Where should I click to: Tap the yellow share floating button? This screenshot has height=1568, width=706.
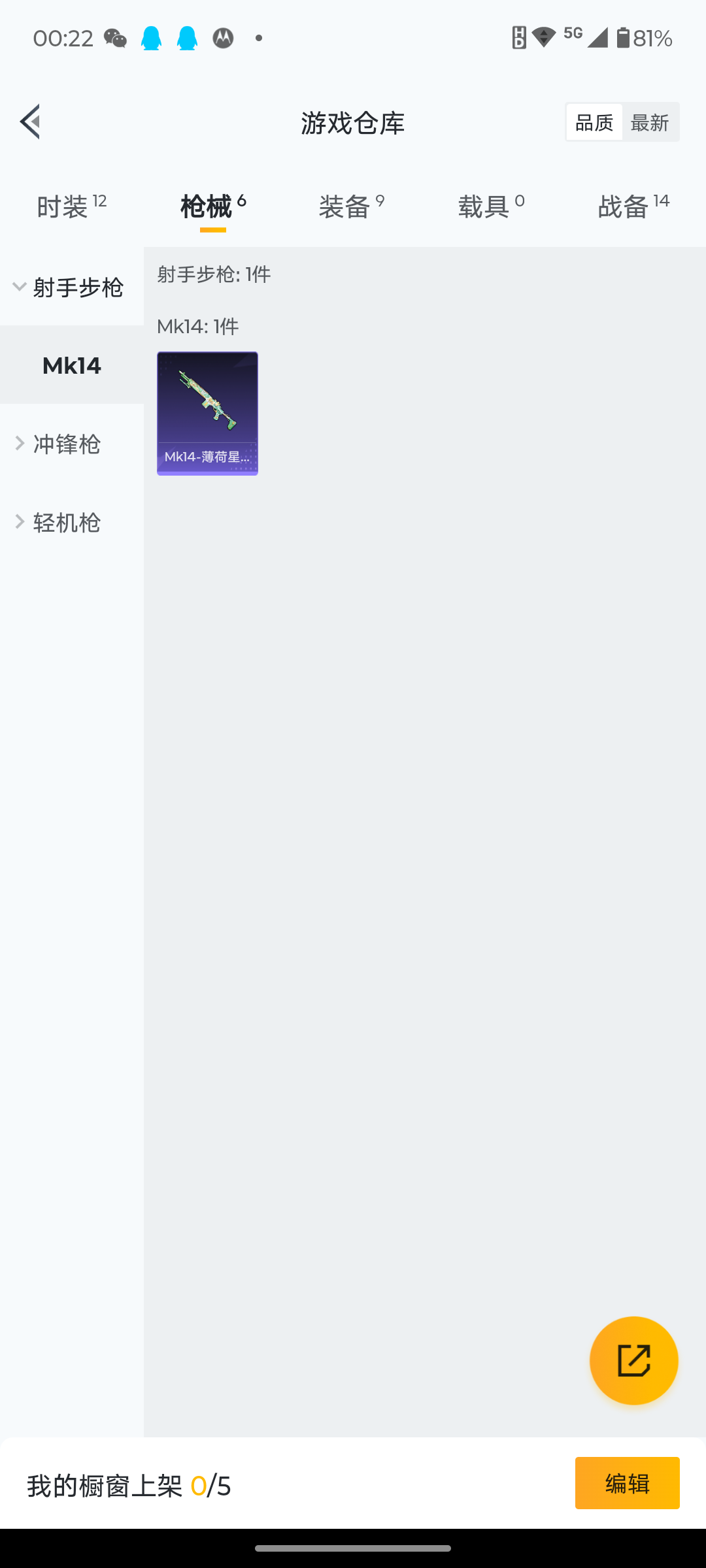pyautogui.click(x=633, y=1360)
